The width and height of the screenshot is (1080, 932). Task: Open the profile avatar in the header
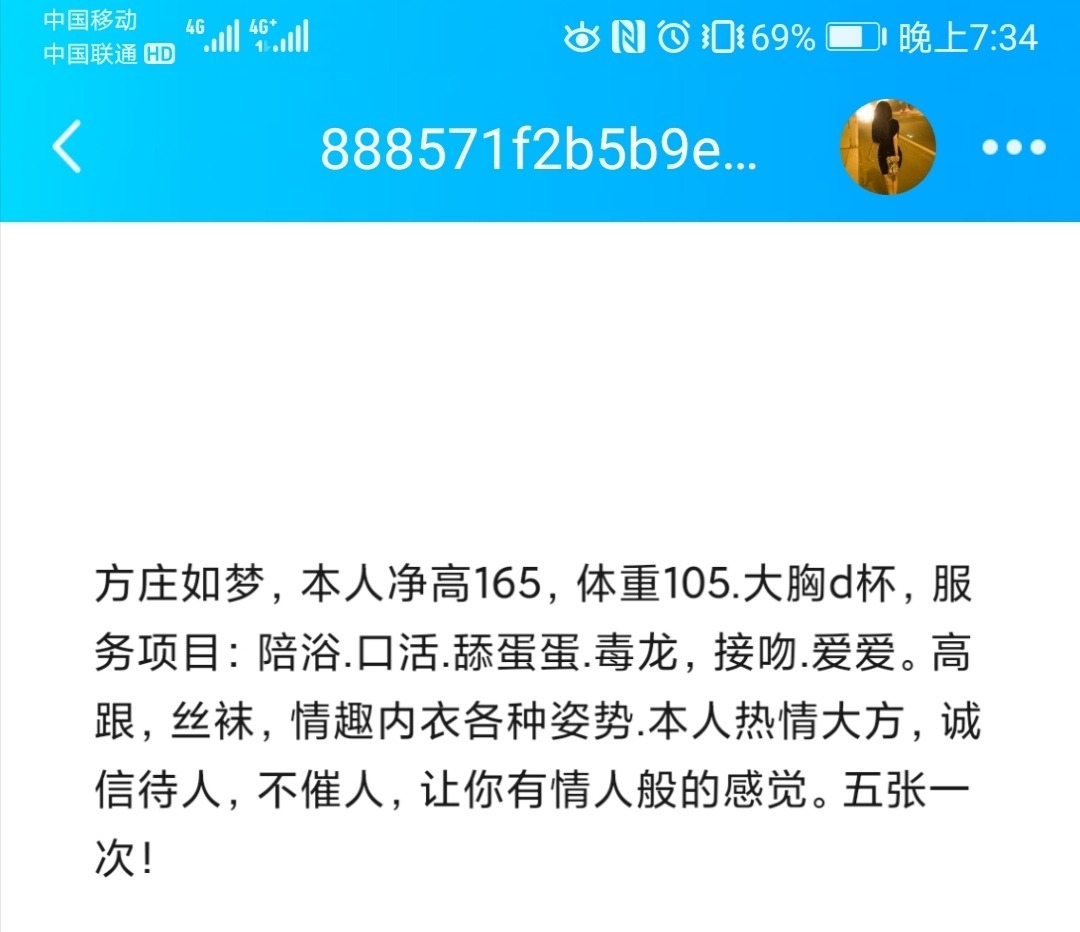[886, 147]
